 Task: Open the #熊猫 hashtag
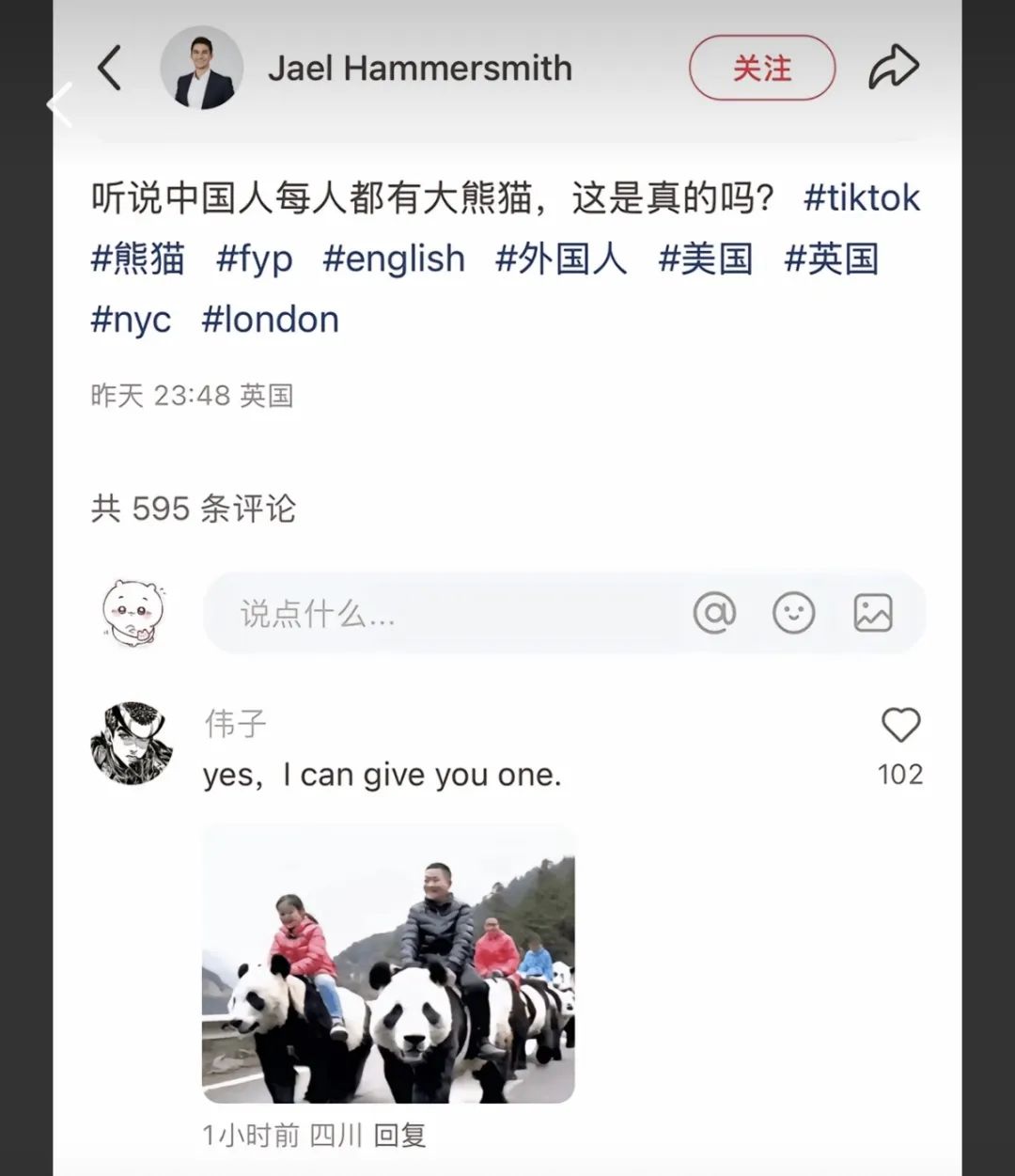(x=138, y=259)
